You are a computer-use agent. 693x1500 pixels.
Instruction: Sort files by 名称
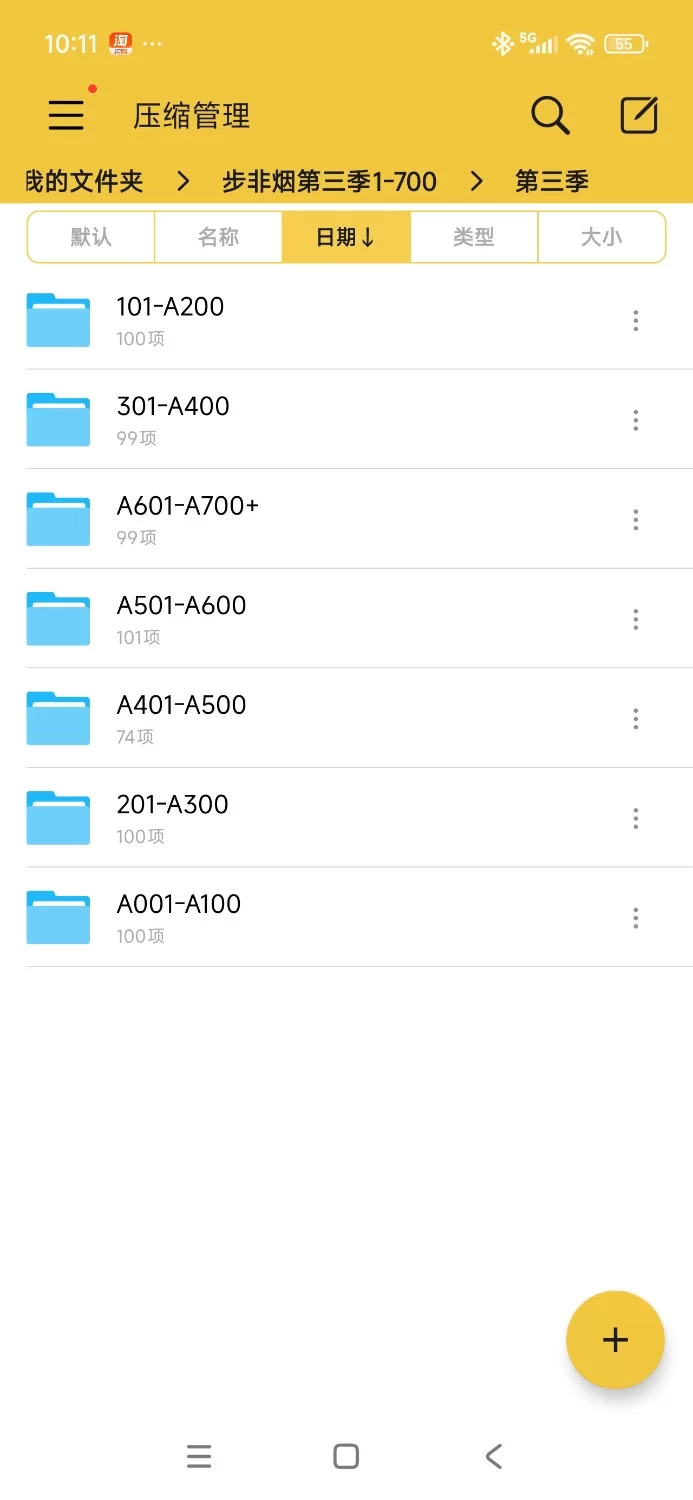tap(218, 237)
